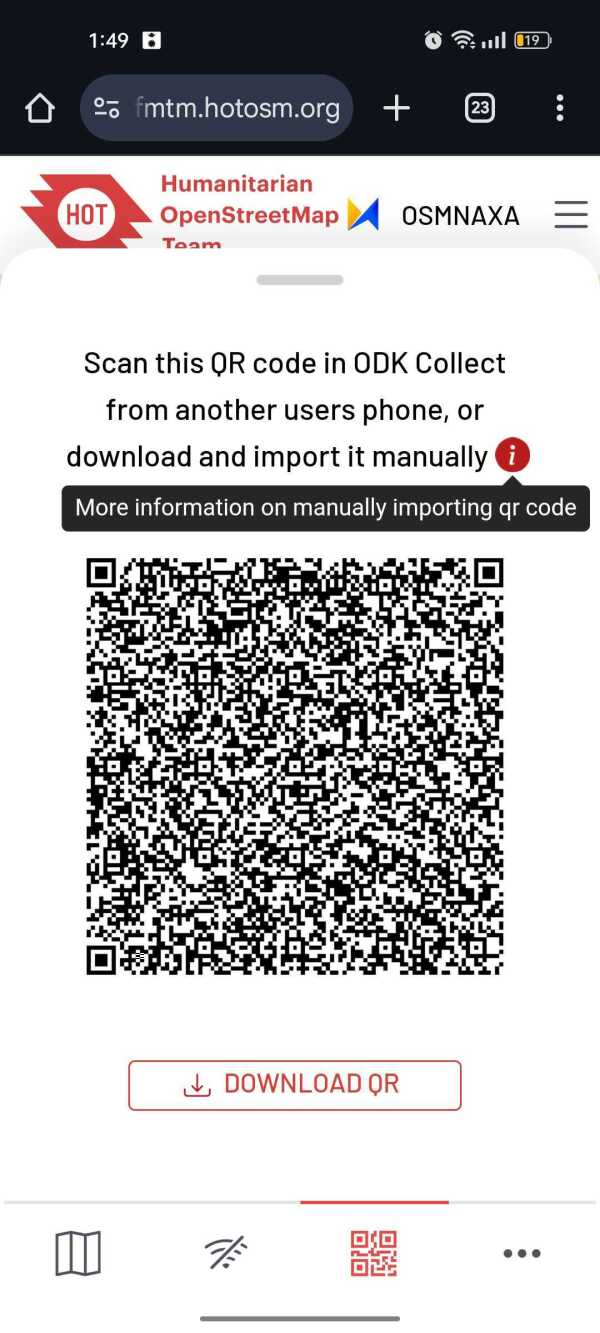Open the tab switcher showing 23 tabs
This screenshot has width=600, height=1333.
pos(480,108)
